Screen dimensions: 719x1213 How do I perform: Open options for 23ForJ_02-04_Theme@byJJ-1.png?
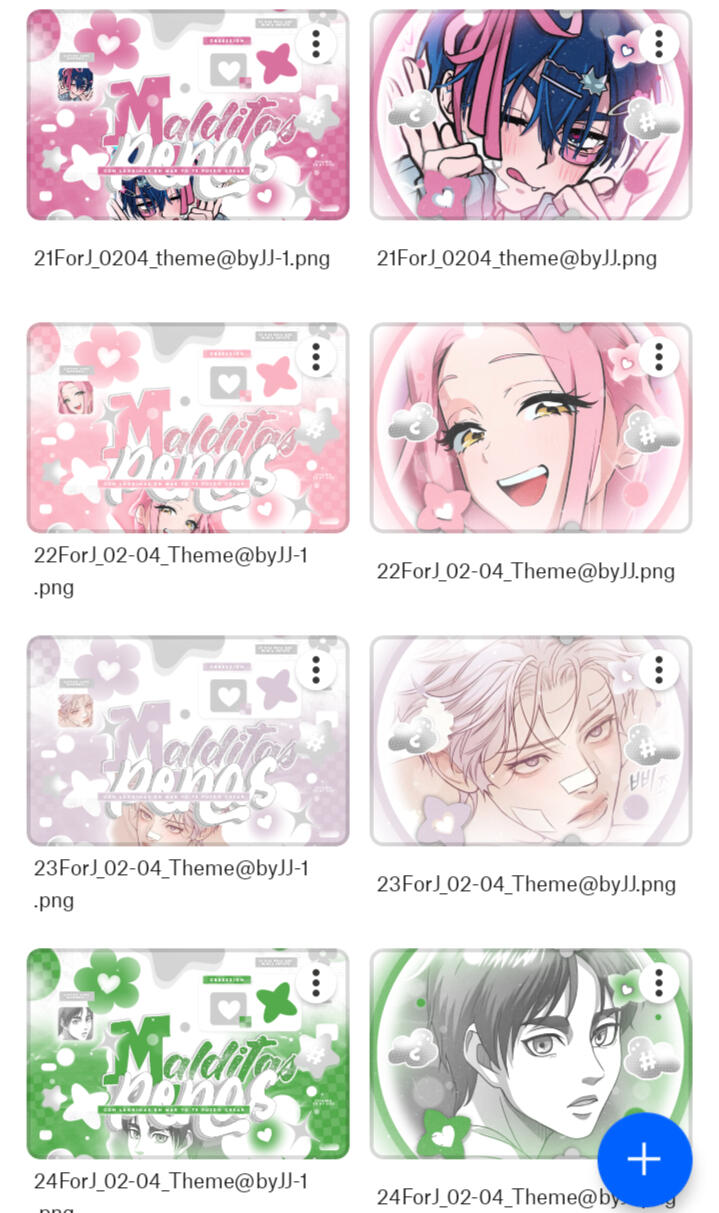point(316,670)
